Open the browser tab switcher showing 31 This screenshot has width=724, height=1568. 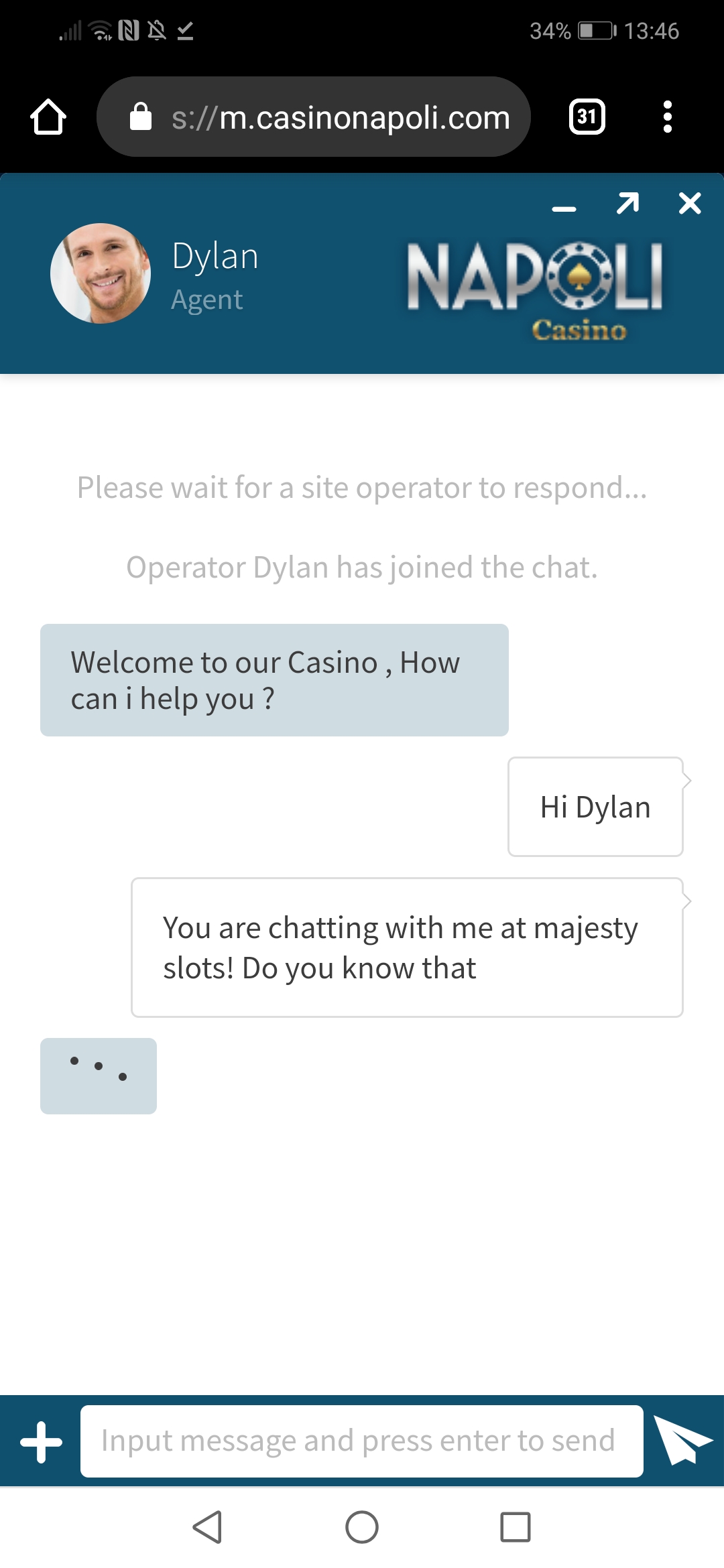click(x=587, y=117)
